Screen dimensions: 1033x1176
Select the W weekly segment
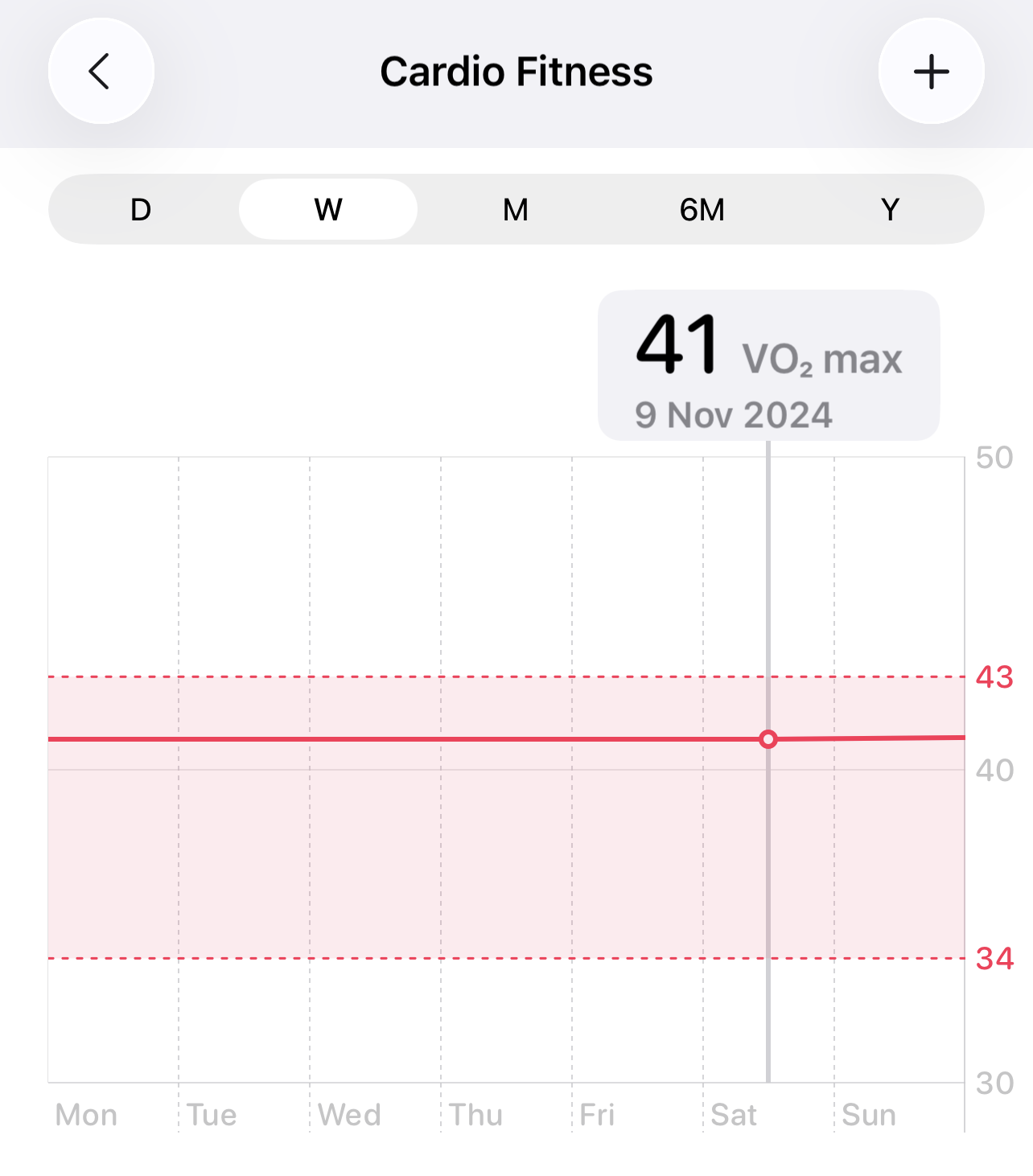click(327, 209)
